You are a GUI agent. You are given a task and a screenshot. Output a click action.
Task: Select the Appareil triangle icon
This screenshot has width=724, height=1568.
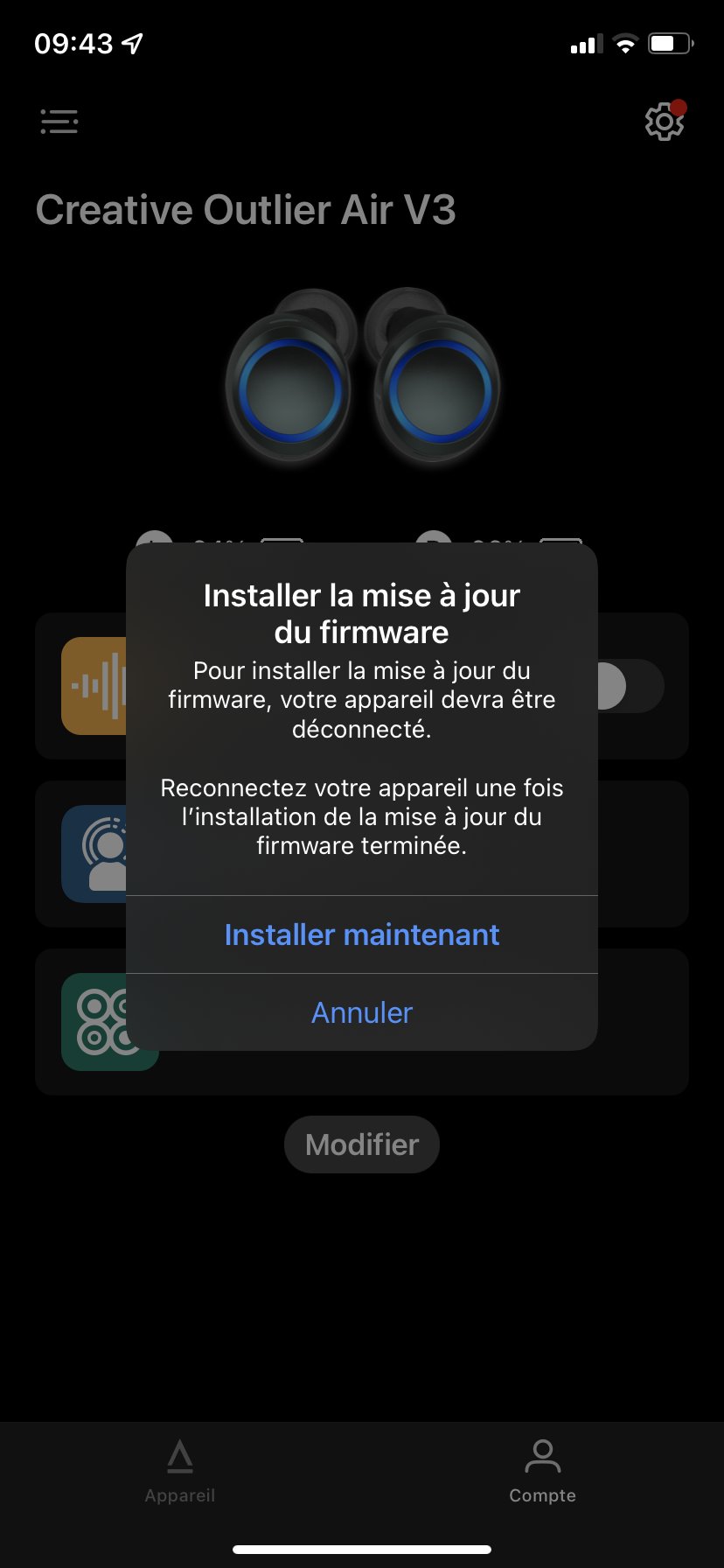pos(179,1454)
